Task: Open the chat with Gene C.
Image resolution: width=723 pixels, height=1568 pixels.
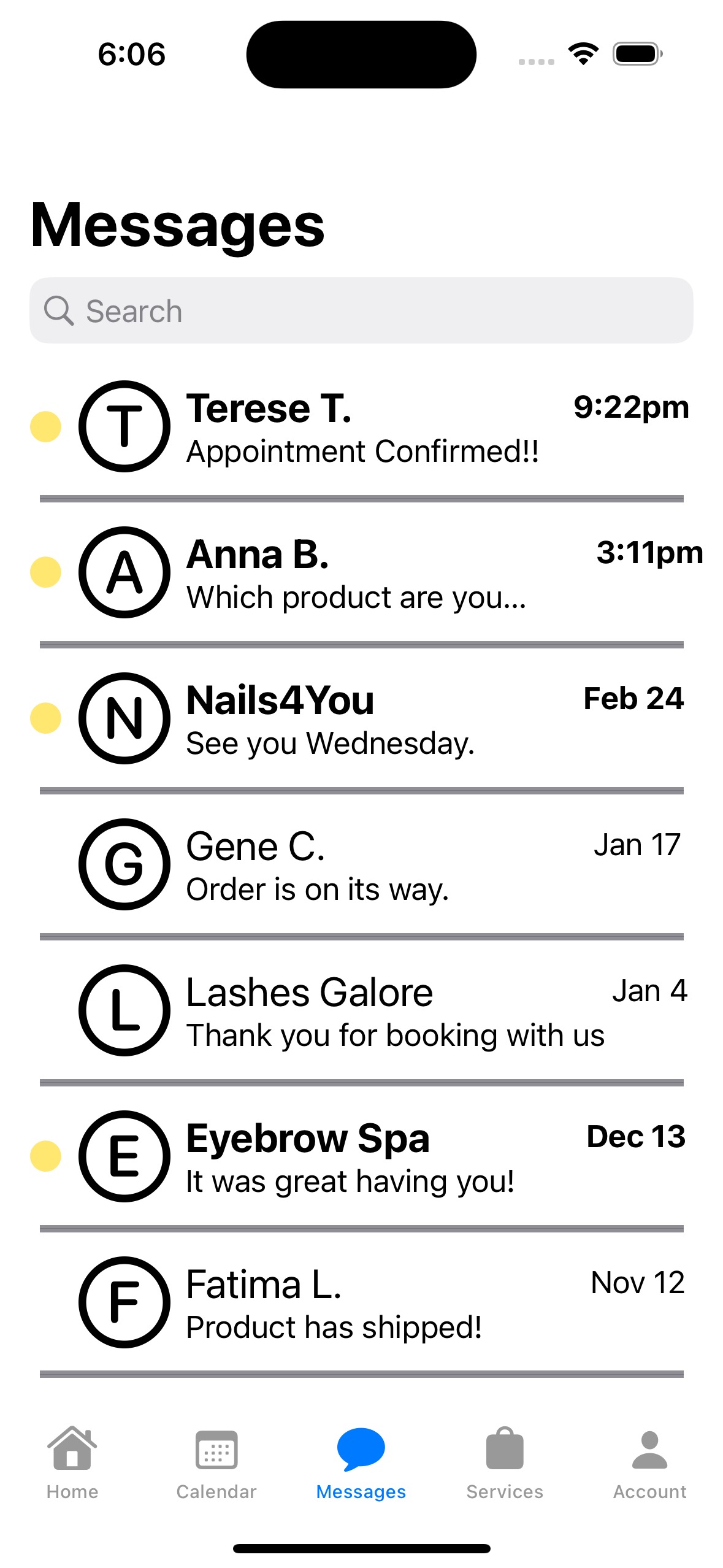Action: click(361, 866)
